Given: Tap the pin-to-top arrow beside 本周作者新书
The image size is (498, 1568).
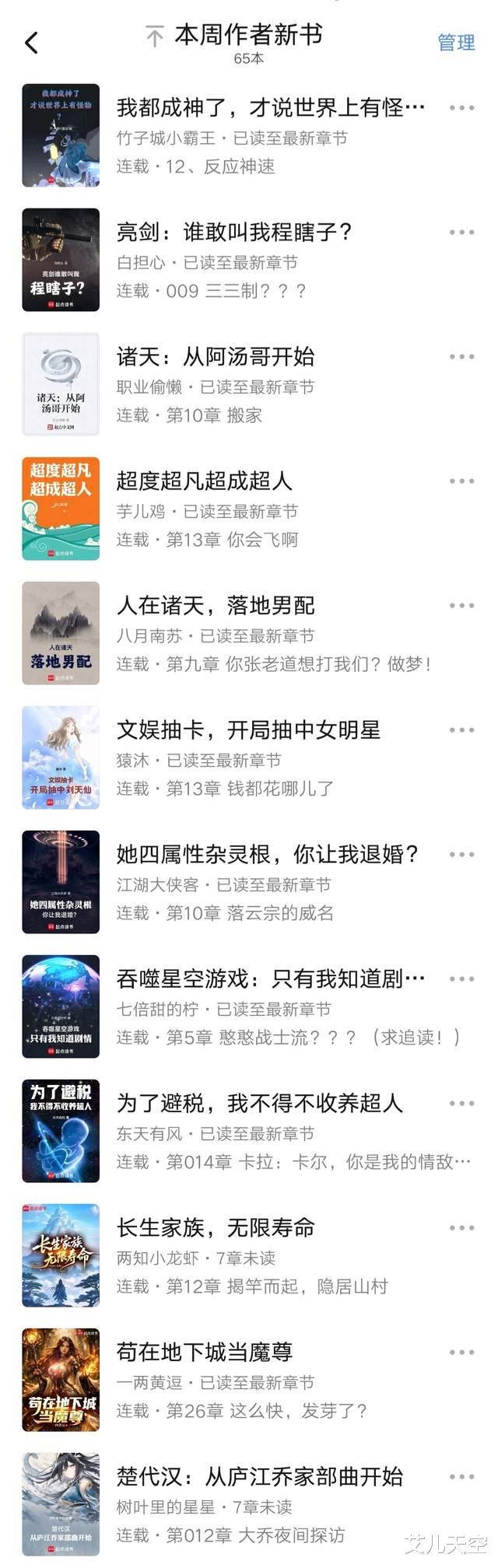Looking at the screenshot, I should [x=155, y=36].
